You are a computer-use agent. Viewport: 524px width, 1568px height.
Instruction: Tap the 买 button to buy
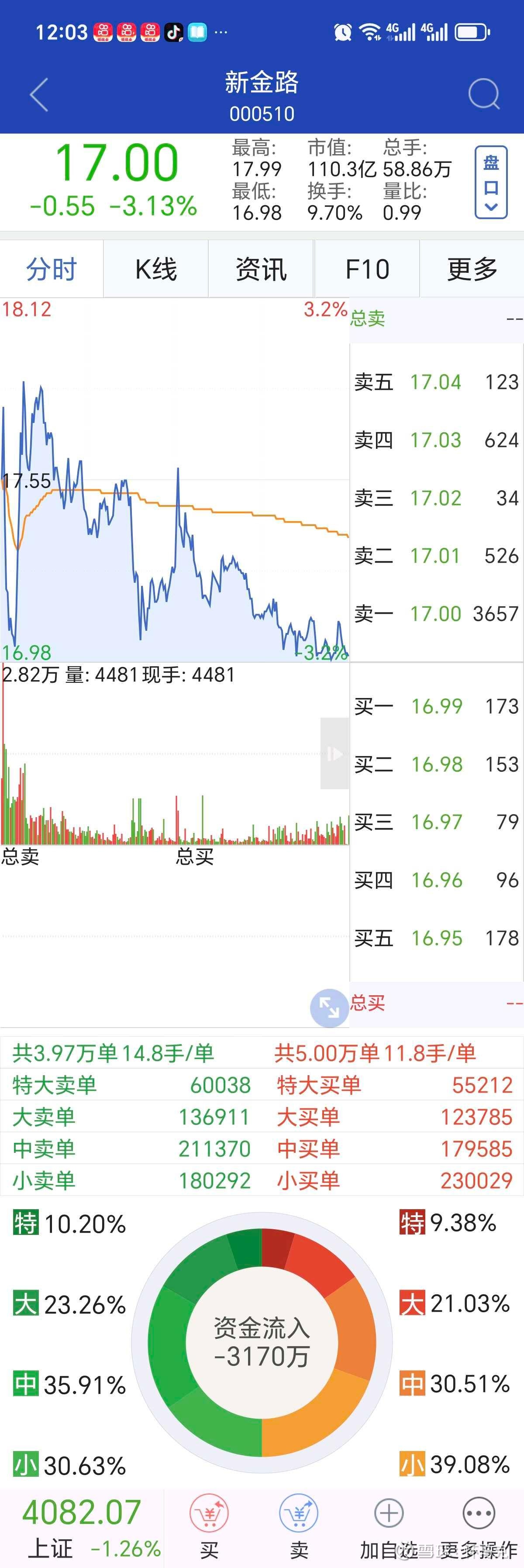[x=209, y=1524]
